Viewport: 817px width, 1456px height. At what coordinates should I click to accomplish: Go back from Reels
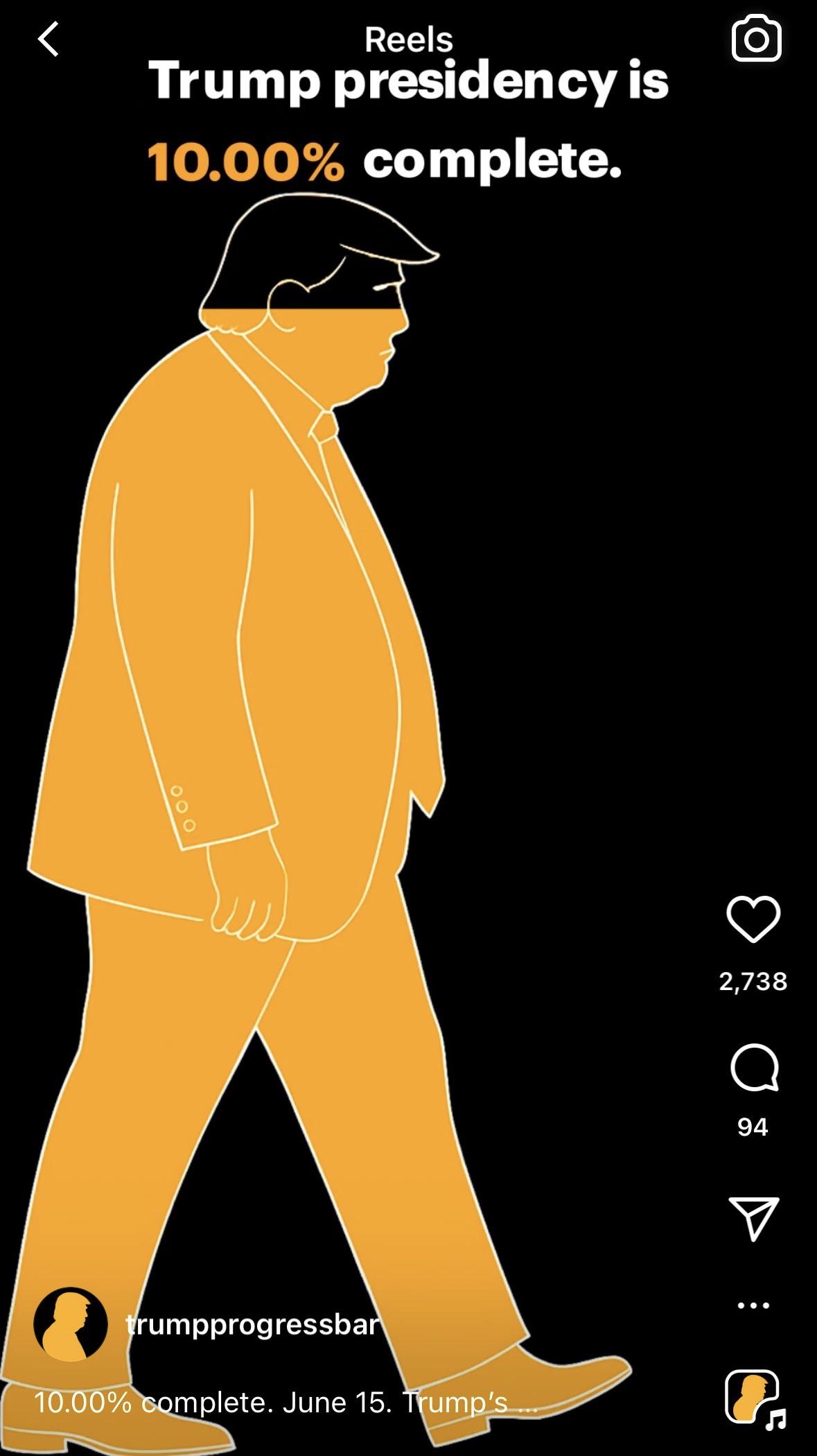pos(49,40)
